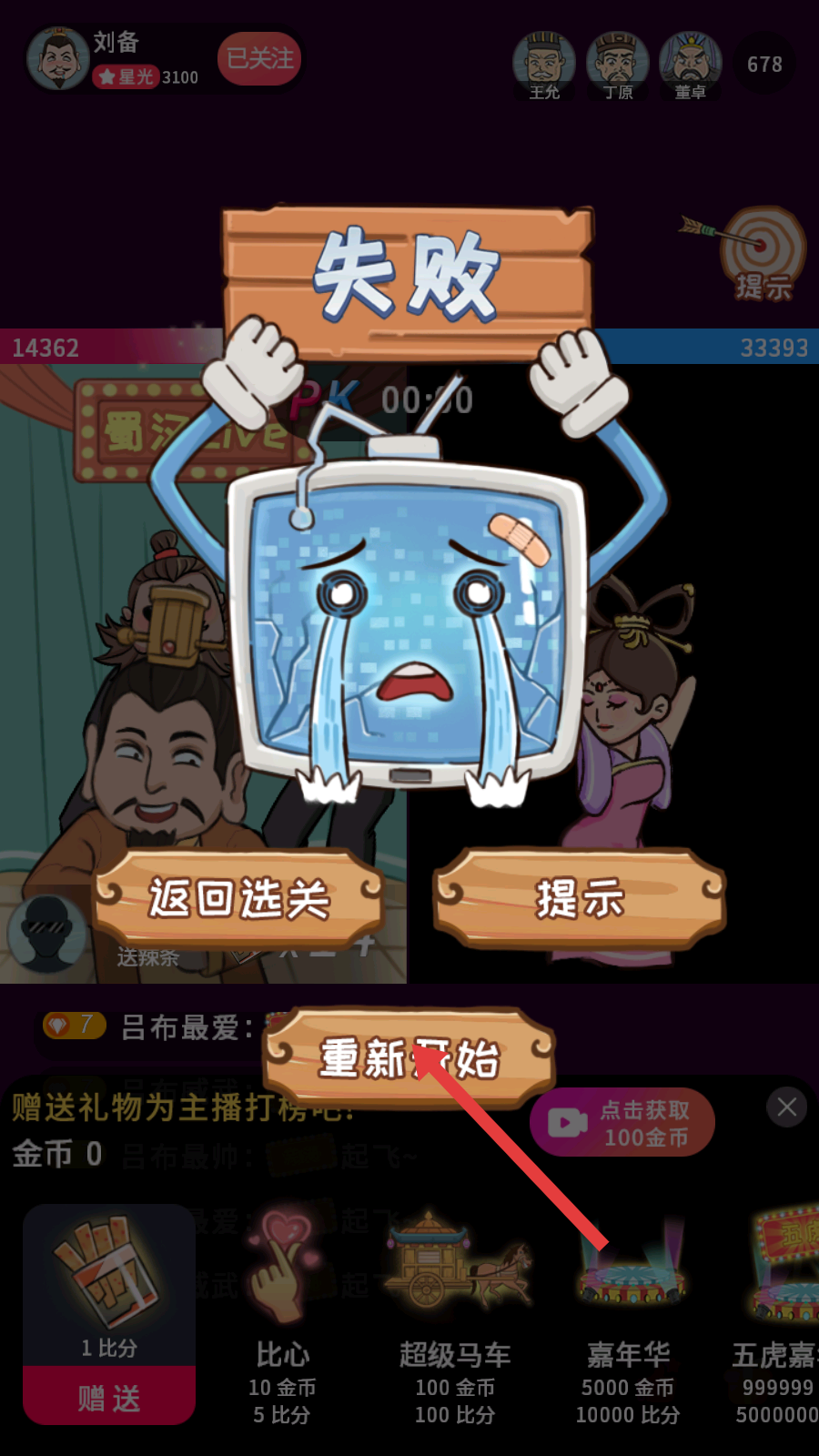Open the 678 viewer count list
819x1456 pixels.
coord(764,65)
